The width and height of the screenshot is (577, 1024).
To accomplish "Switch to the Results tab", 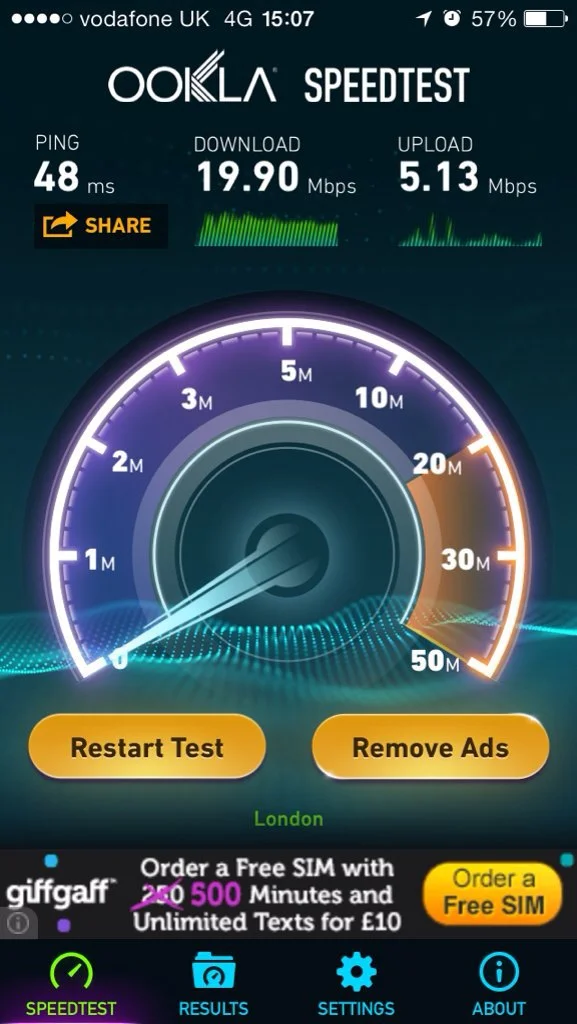I will 213,984.
